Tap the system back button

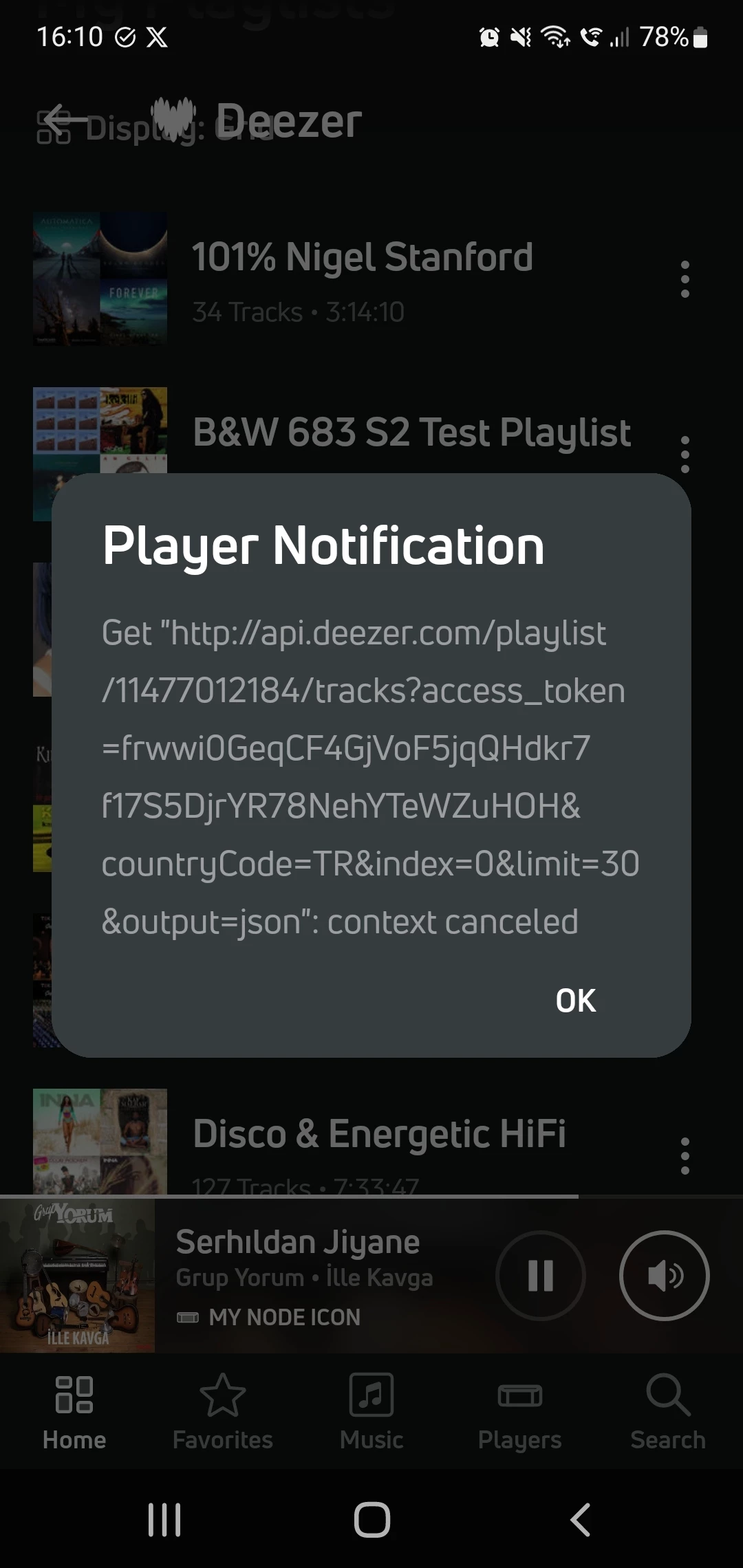pos(580,1520)
